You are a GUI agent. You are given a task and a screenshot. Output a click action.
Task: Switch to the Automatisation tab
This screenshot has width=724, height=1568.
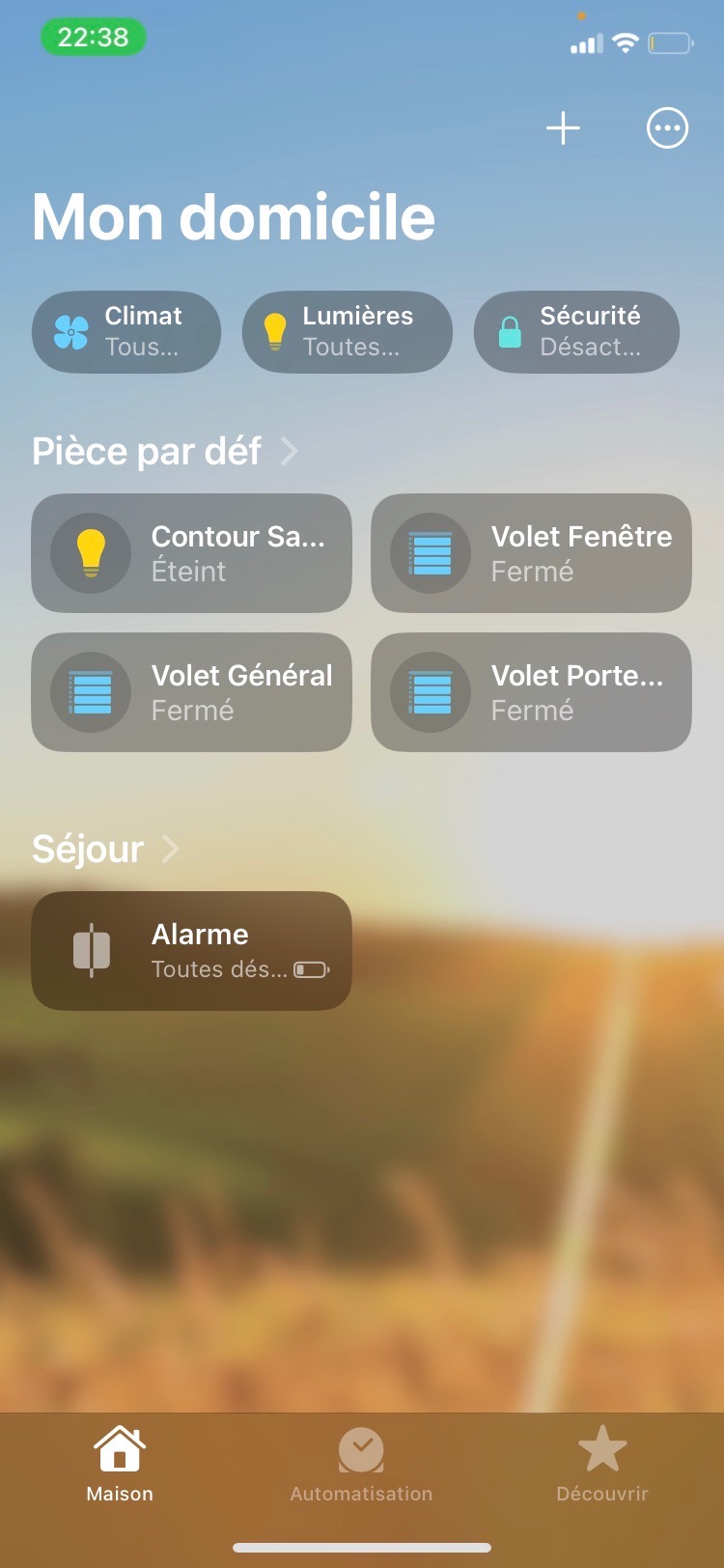pyautogui.click(x=361, y=1465)
